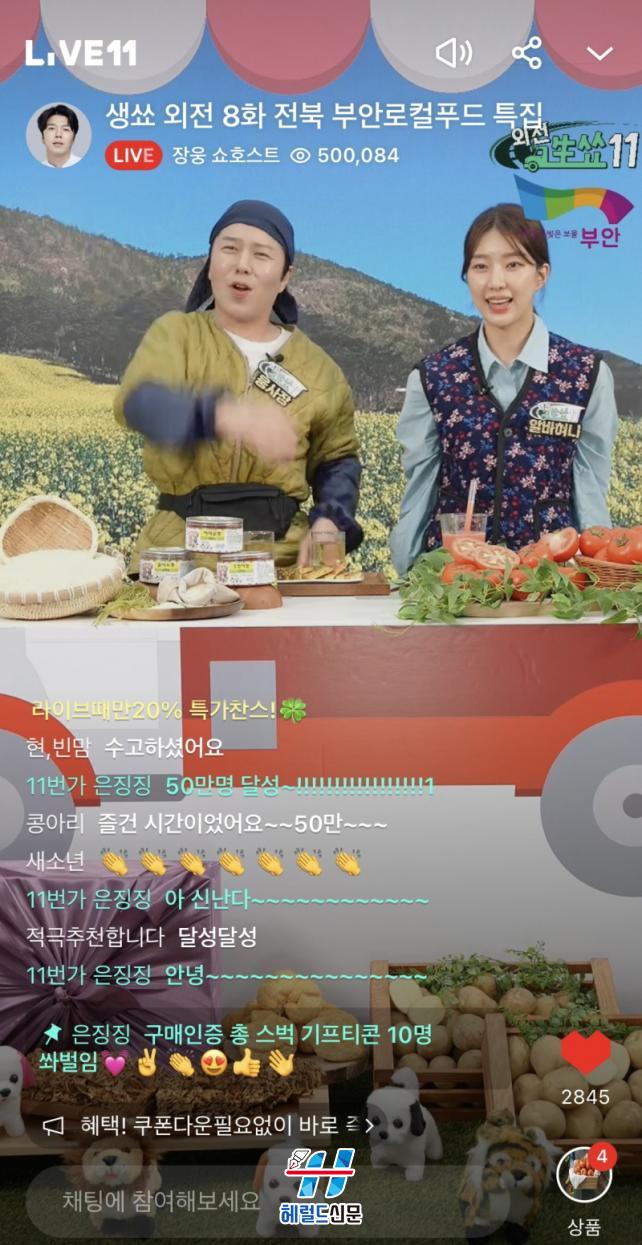Minimize the live stream with the down chevron

(599, 54)
